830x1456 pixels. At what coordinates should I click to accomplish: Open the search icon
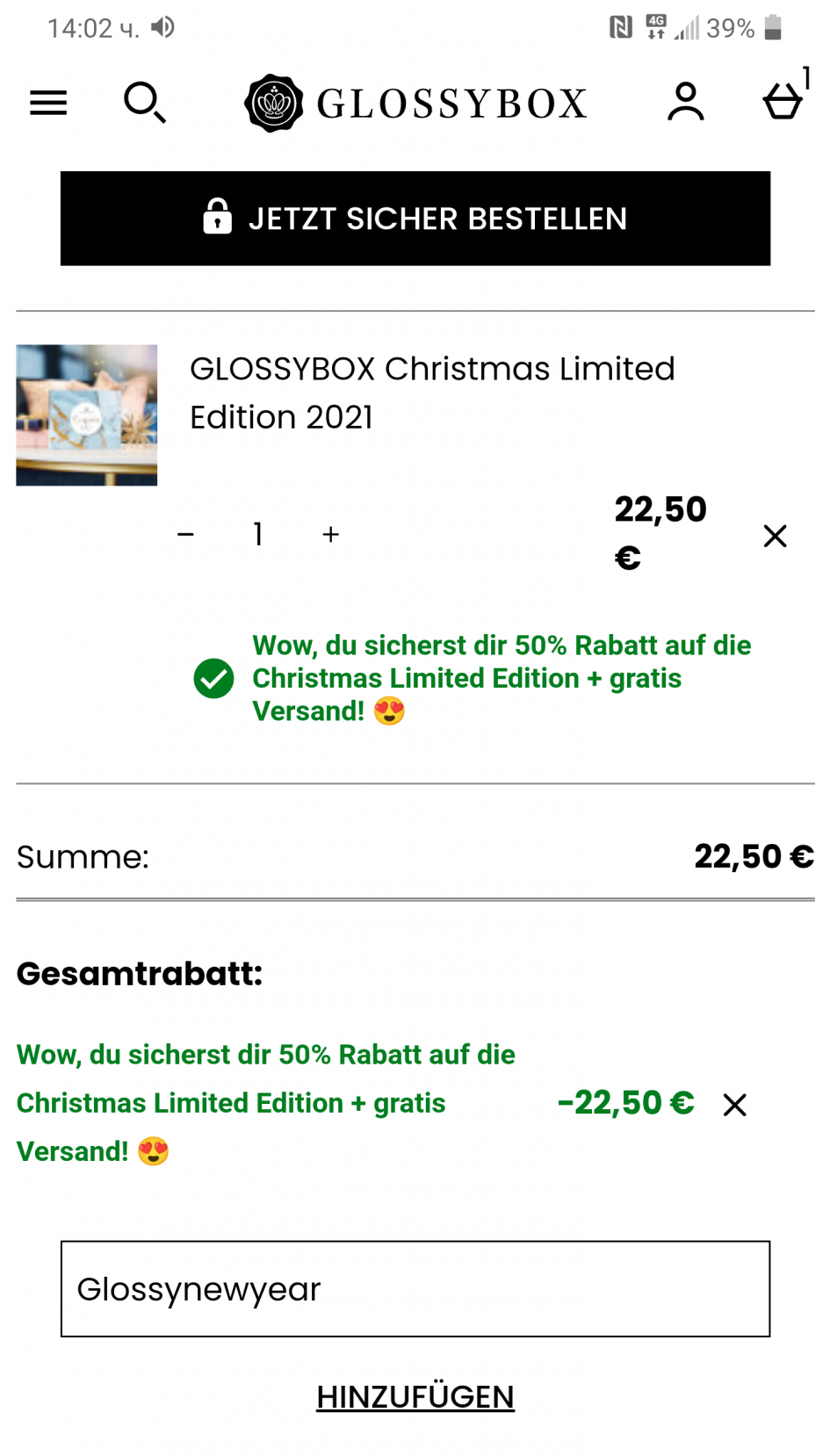click(144, 103)
